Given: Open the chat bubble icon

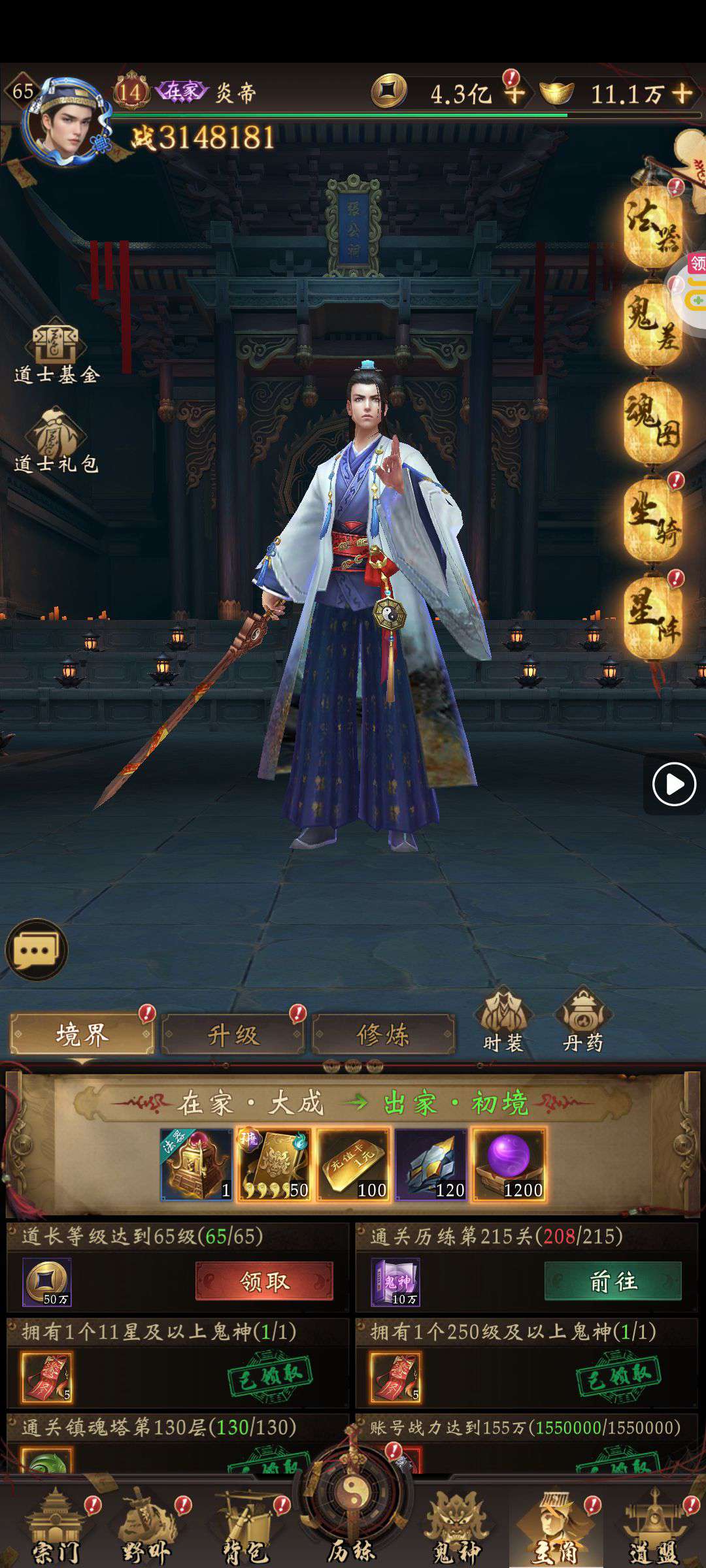Looking at the screenshot, I should point(37,949).
